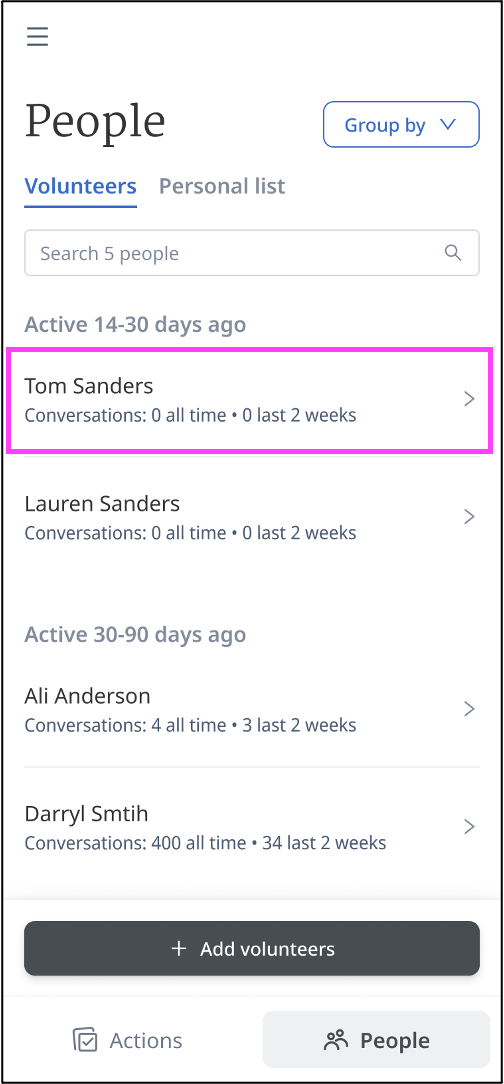Open Tom Sanders' volunteer details

click(252, 400)
